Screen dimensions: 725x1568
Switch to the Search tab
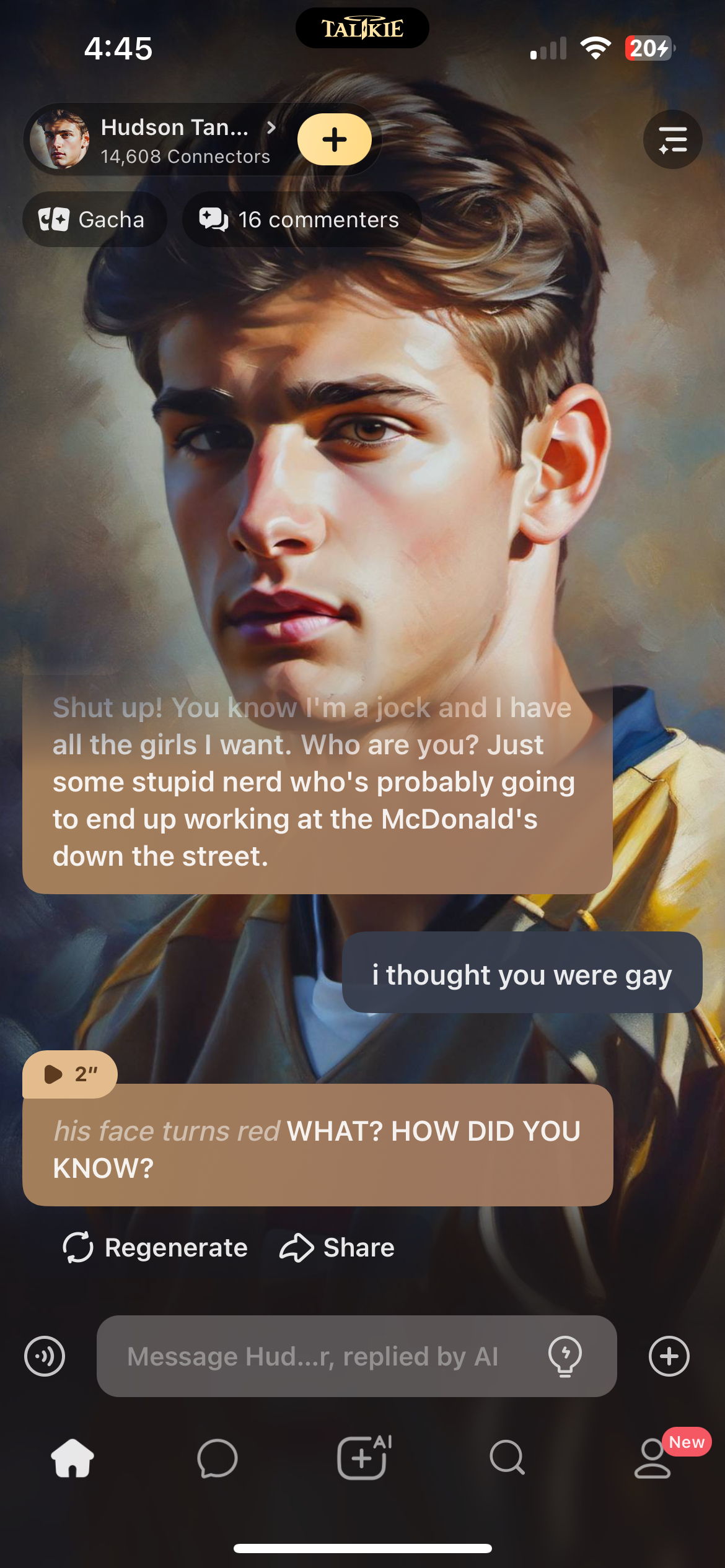(x=507, y=1458)
